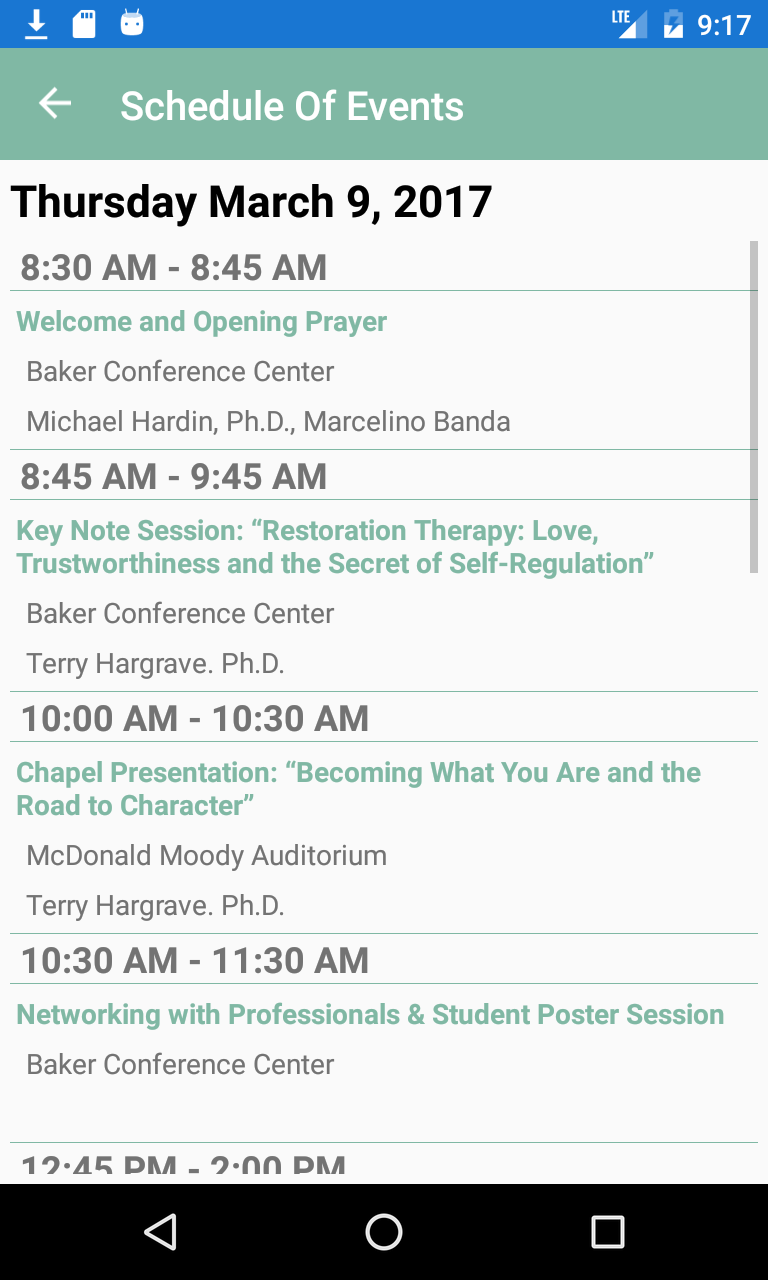This screenshot has height=1280, width=768.
Task: Open the Key Note Session Restoration Therapy event
Action: (x=335, y=547)
